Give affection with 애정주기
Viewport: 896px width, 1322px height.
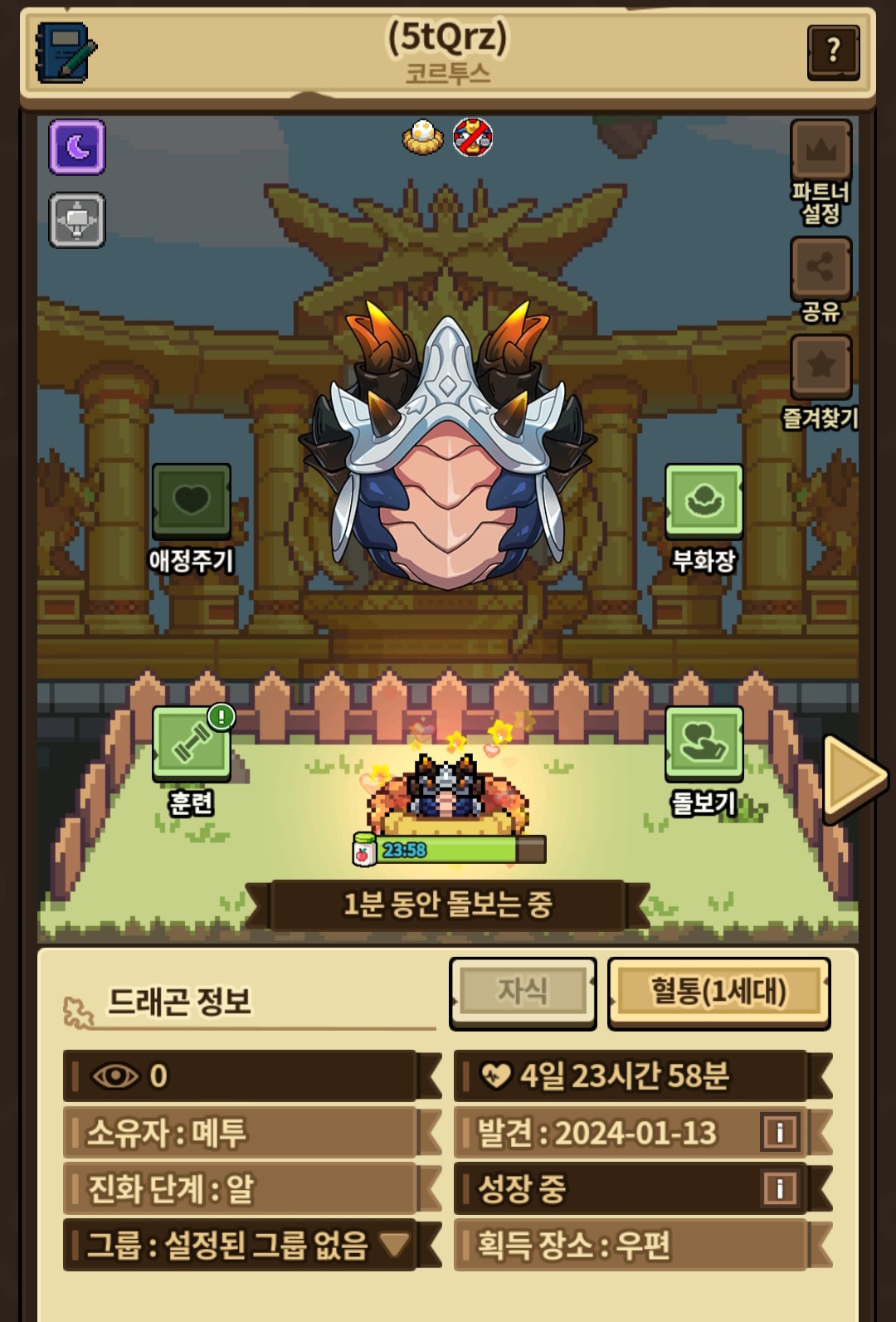point(191,501)
